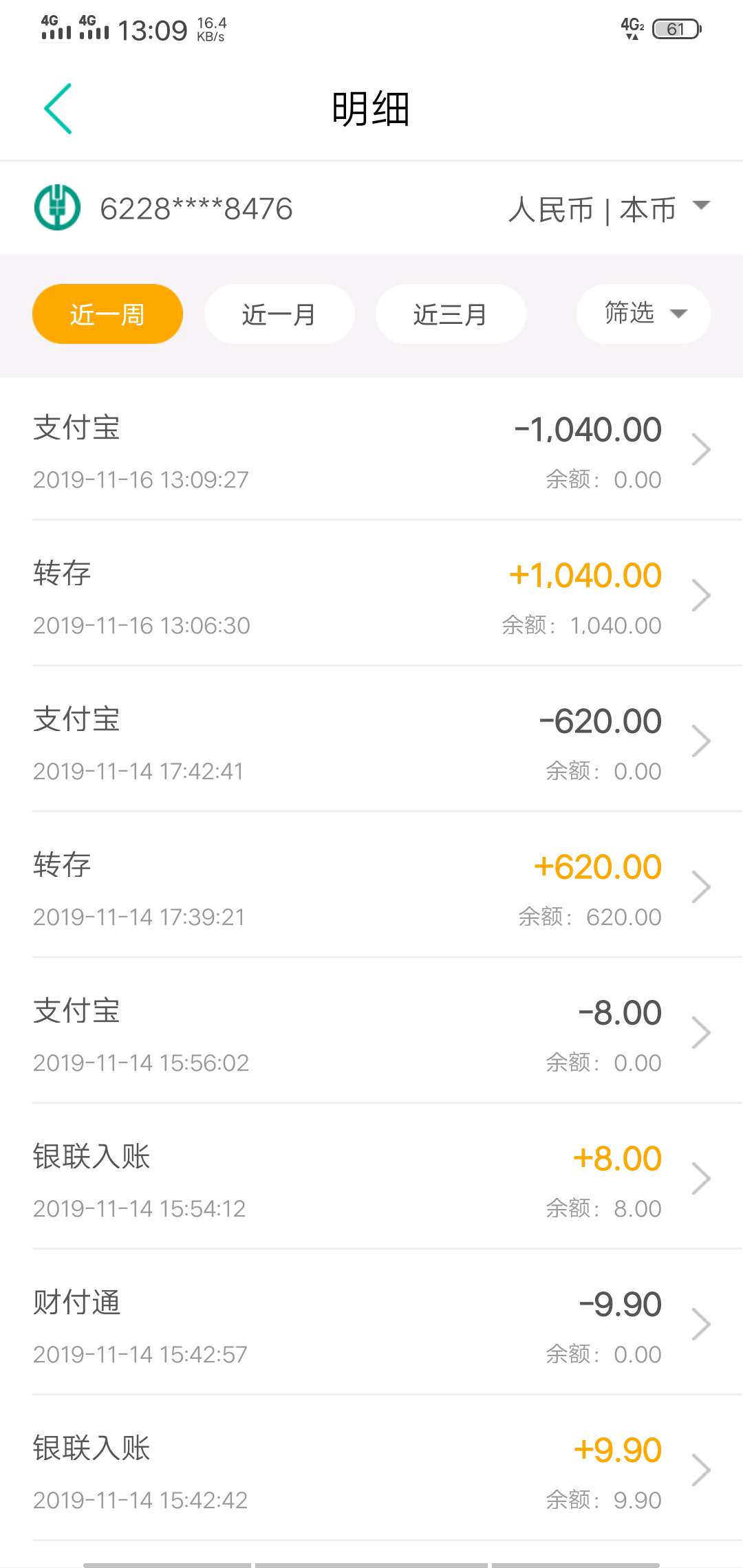743x1568 pixels.
Task: Go back from the 明细 page
Action: (58, 109)
